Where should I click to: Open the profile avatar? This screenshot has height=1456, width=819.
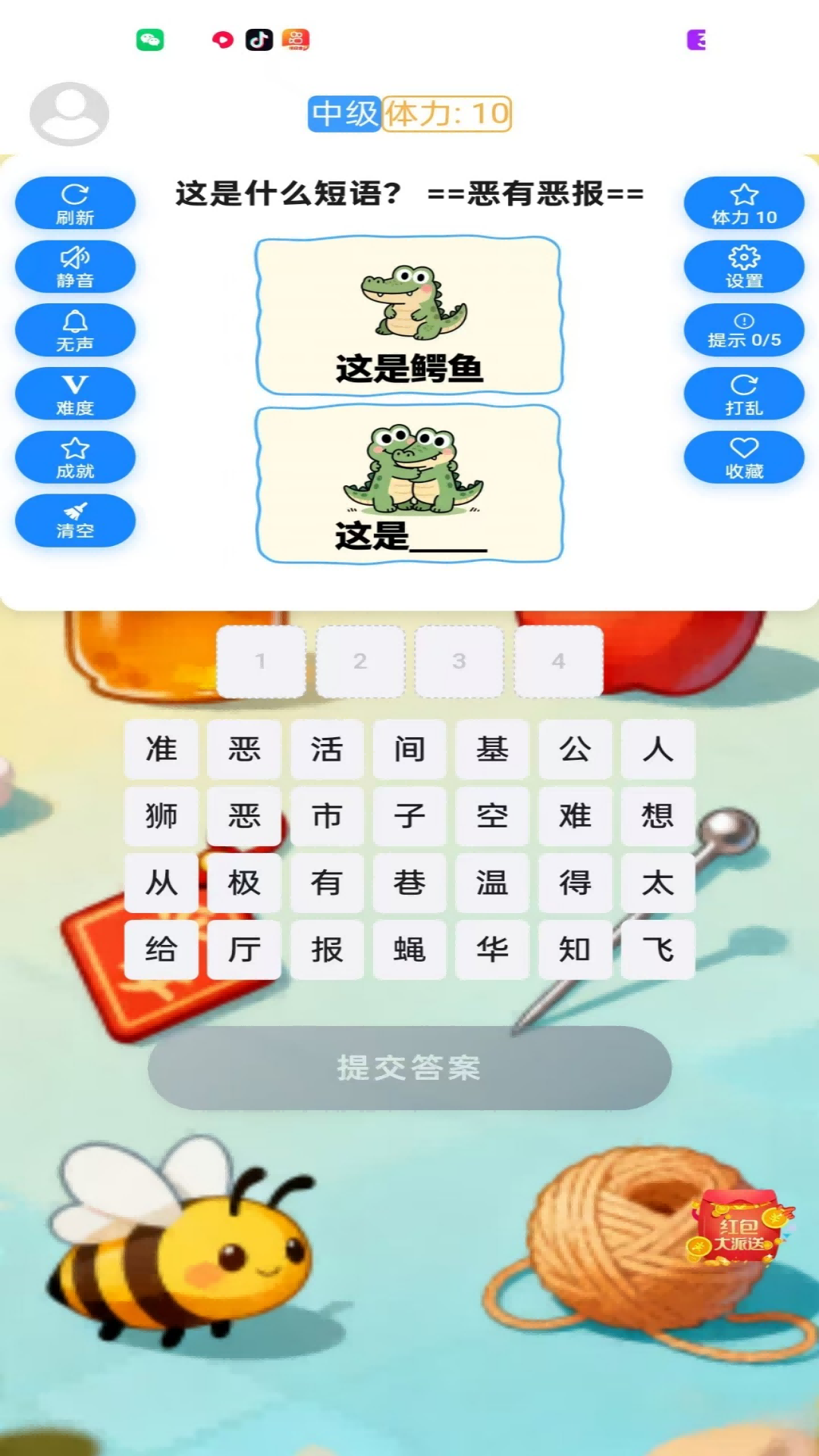(x=69, y=114)
